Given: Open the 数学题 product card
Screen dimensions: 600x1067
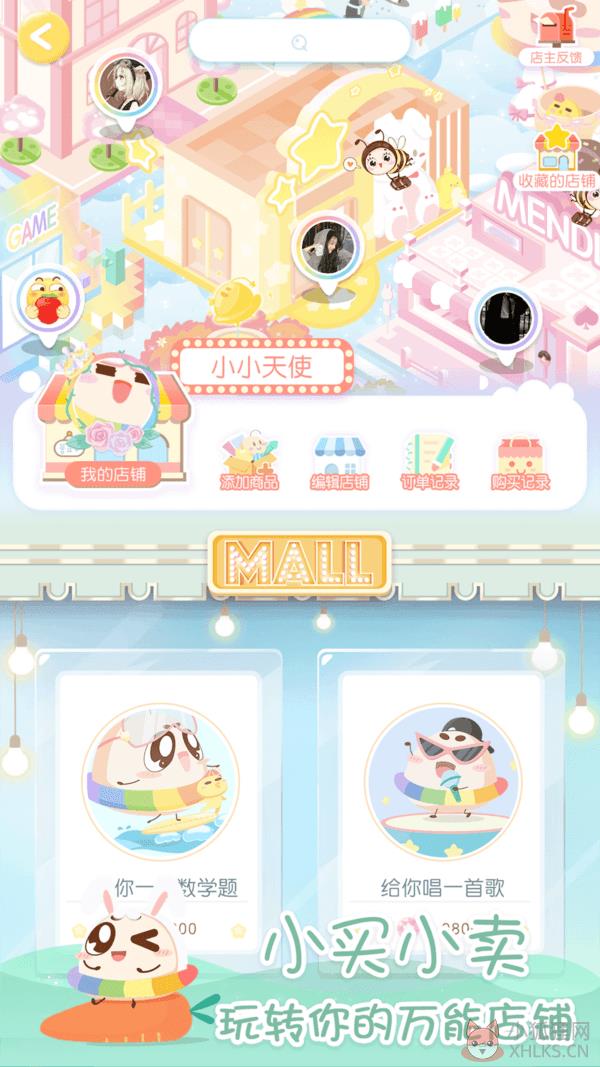Looking at the screenshot, I should coord(159,803).
